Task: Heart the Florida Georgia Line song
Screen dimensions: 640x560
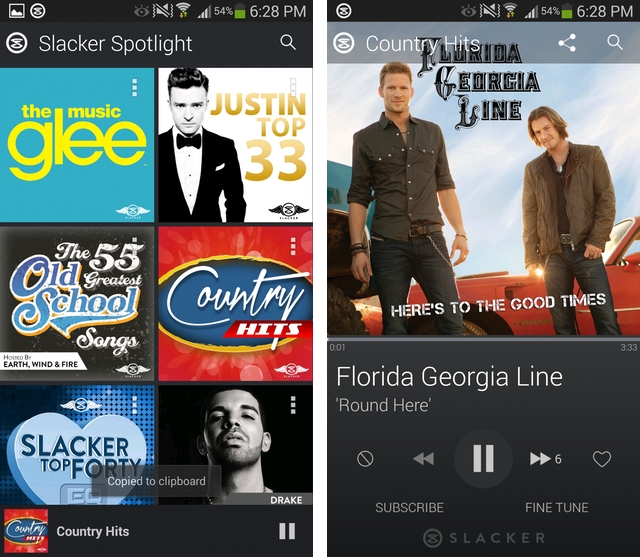Action: coord(601,459)
